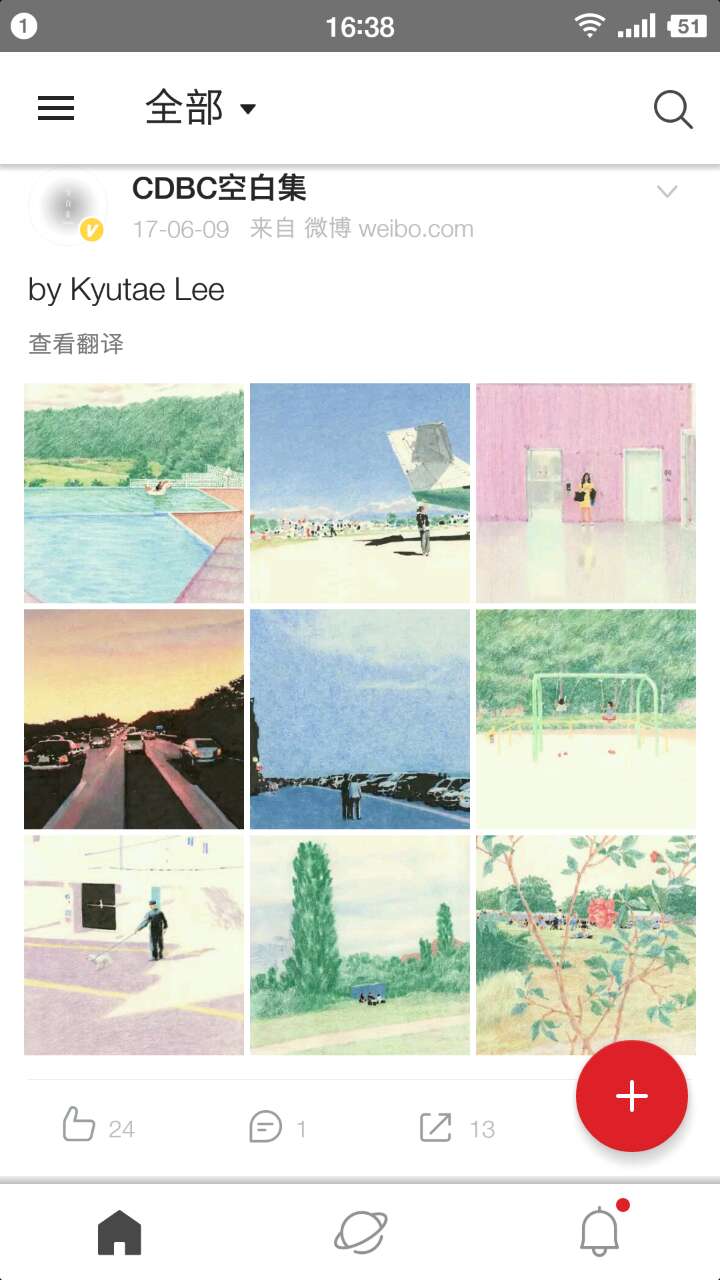This screenshot has height=1280, width=720.
Task: Open the hamburger drawer menu
Action: click(x=56, y=109)
